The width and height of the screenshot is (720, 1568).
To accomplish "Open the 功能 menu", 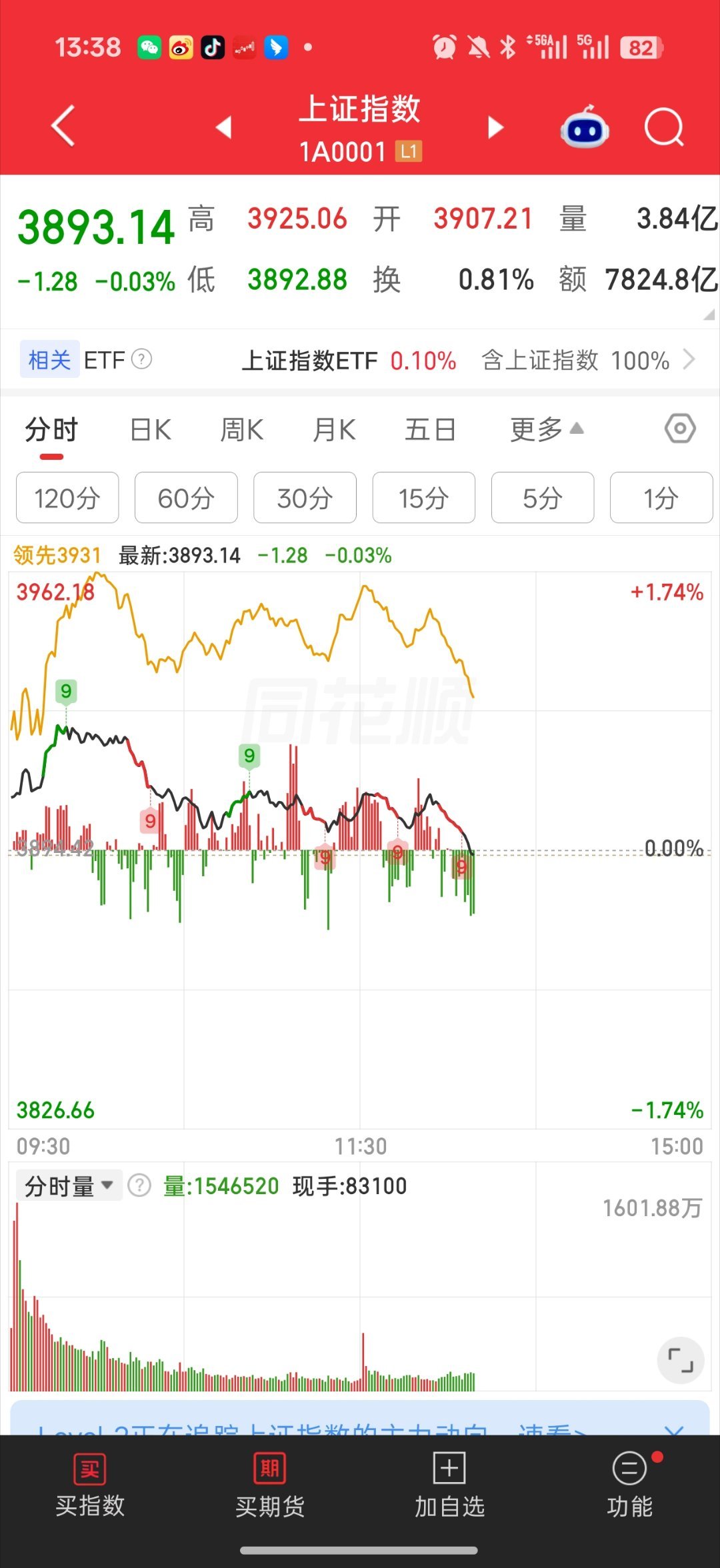I will point(630,1484).
